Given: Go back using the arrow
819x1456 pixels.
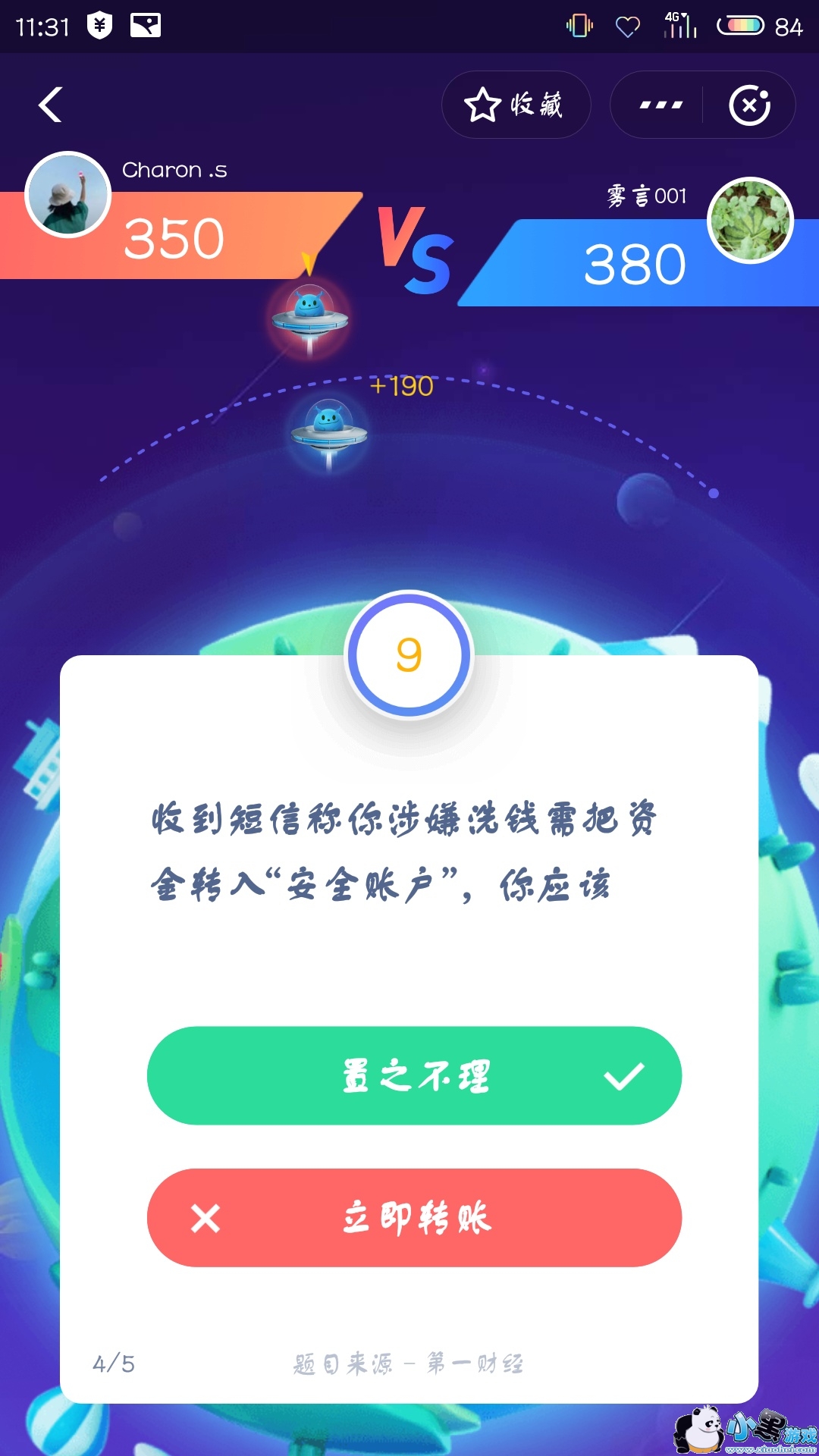Looking at the screenshot, I should 50,105.
